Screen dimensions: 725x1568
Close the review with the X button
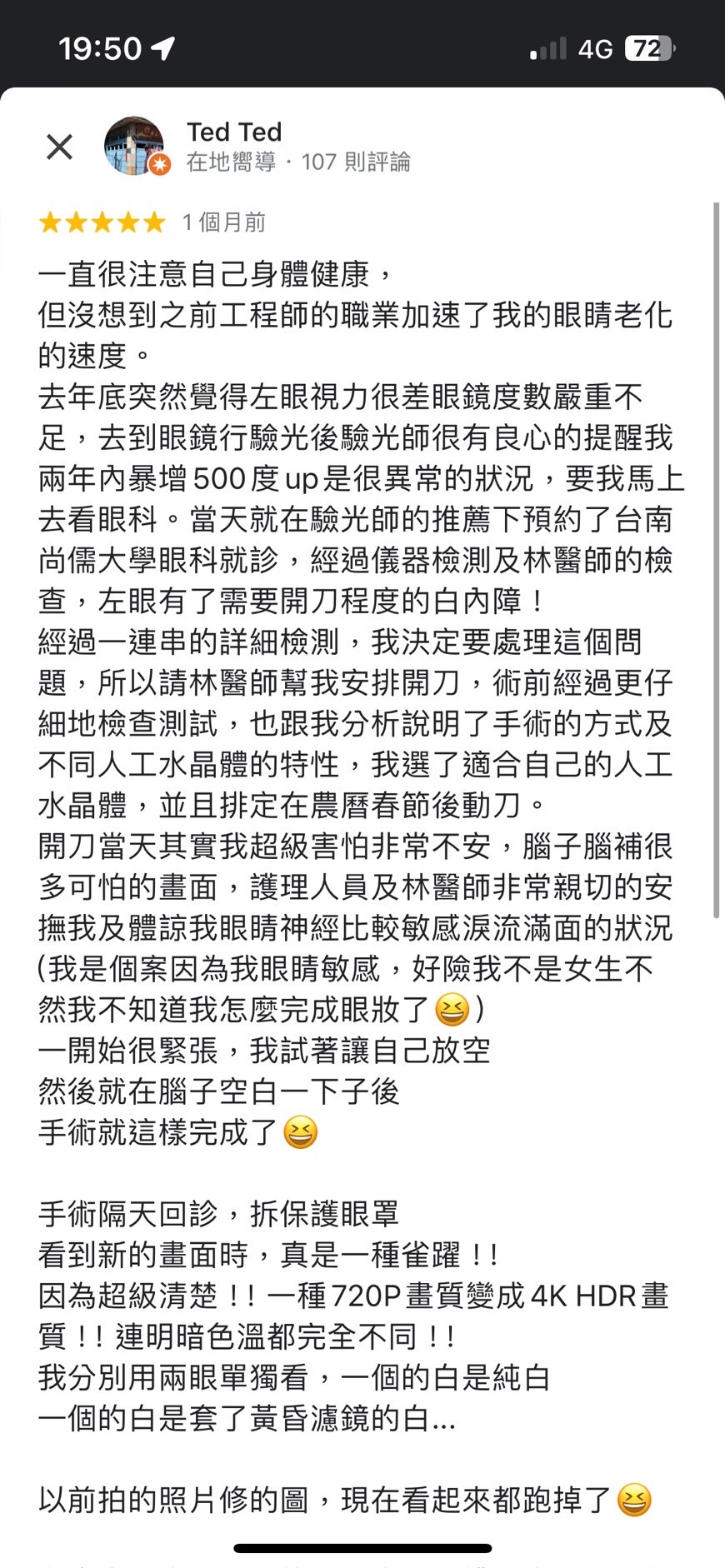point(59,147)
